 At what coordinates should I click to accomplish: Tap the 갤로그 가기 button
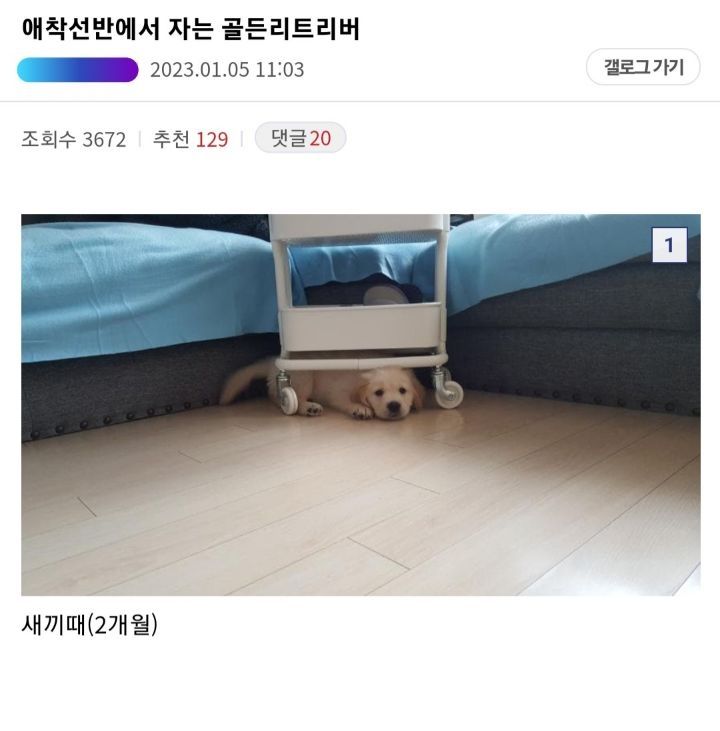643,67
